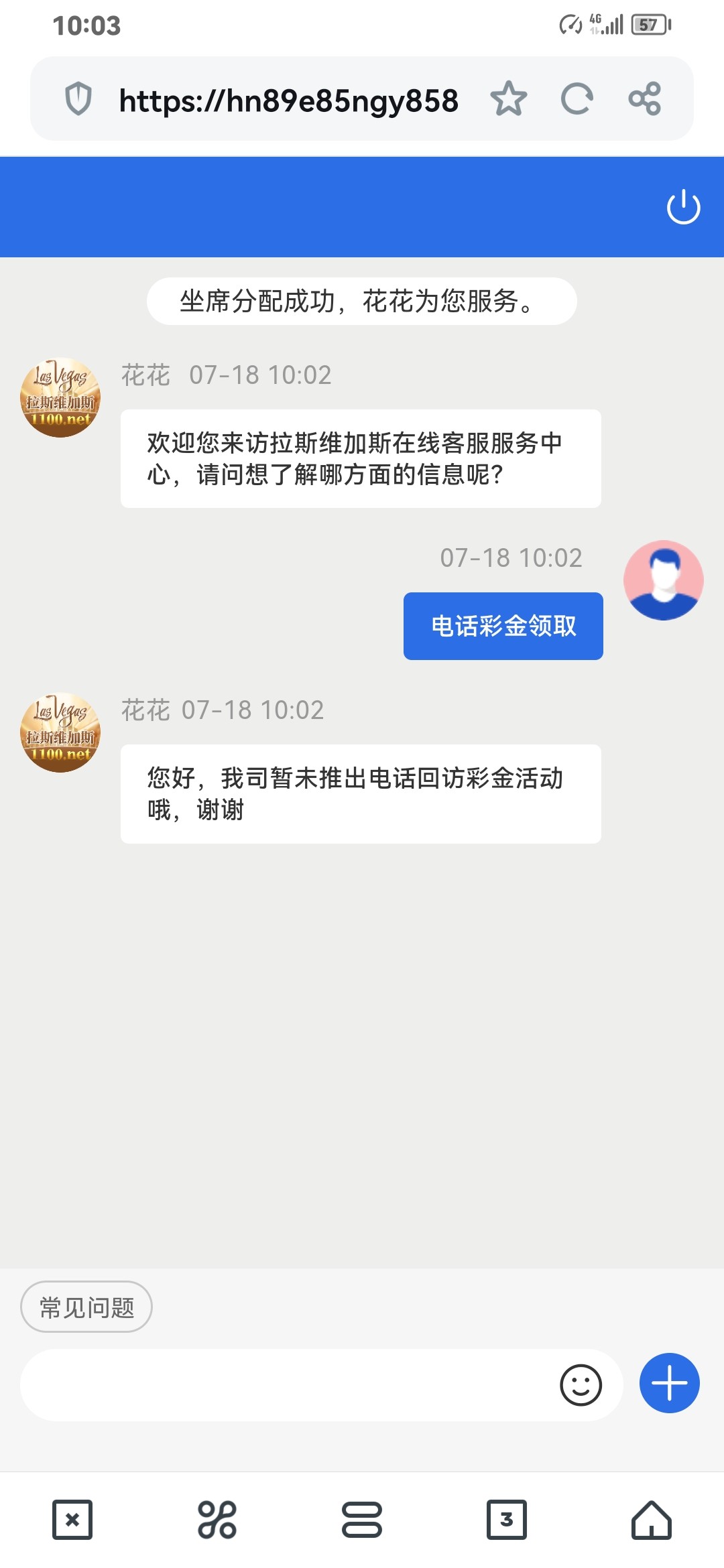Tap the user avatar next to your message
The height and width of the screenshot is (1568, 724).
[663, 580]
